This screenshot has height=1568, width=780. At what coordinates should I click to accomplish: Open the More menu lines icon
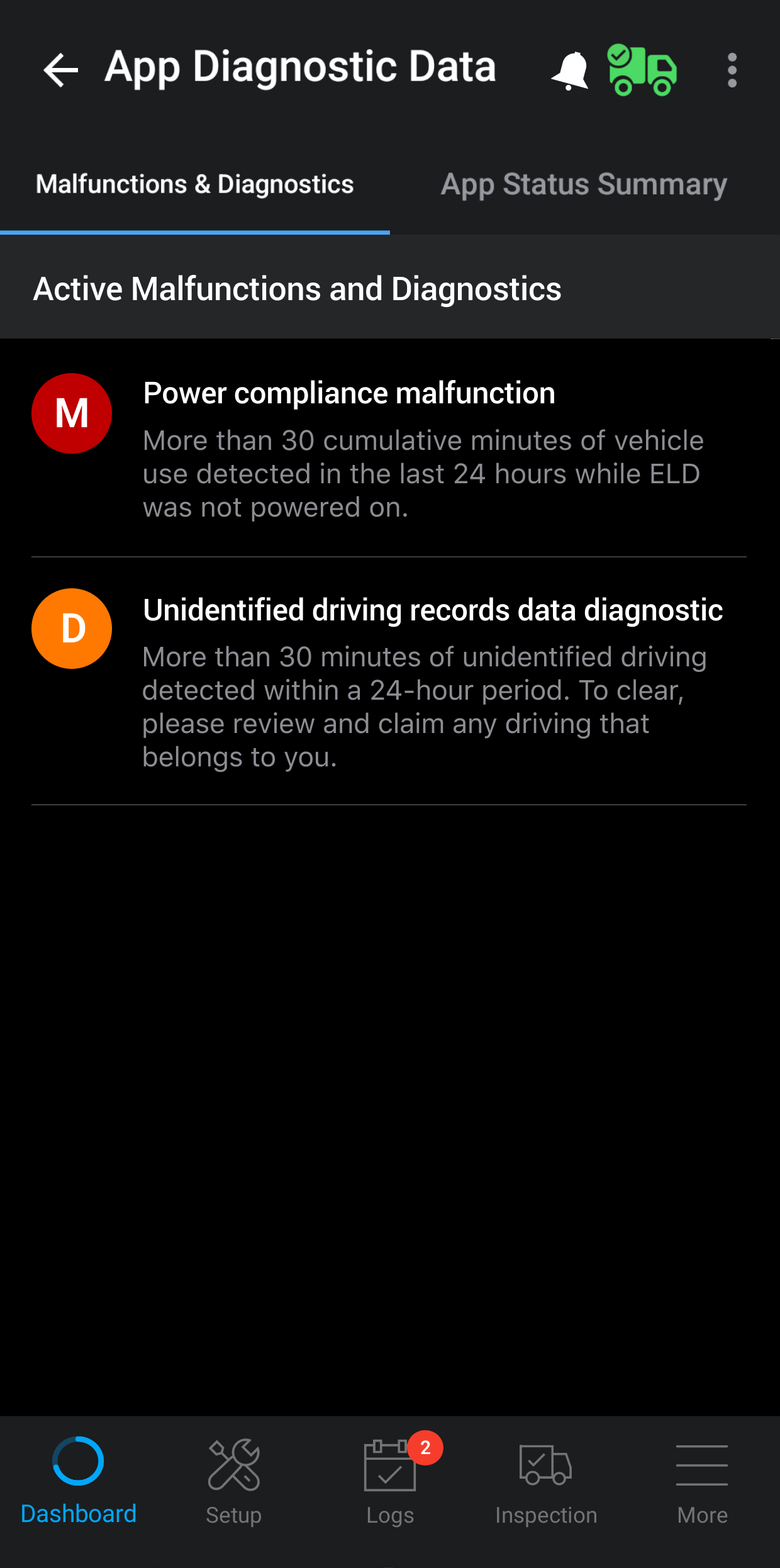pos(701,1466)
